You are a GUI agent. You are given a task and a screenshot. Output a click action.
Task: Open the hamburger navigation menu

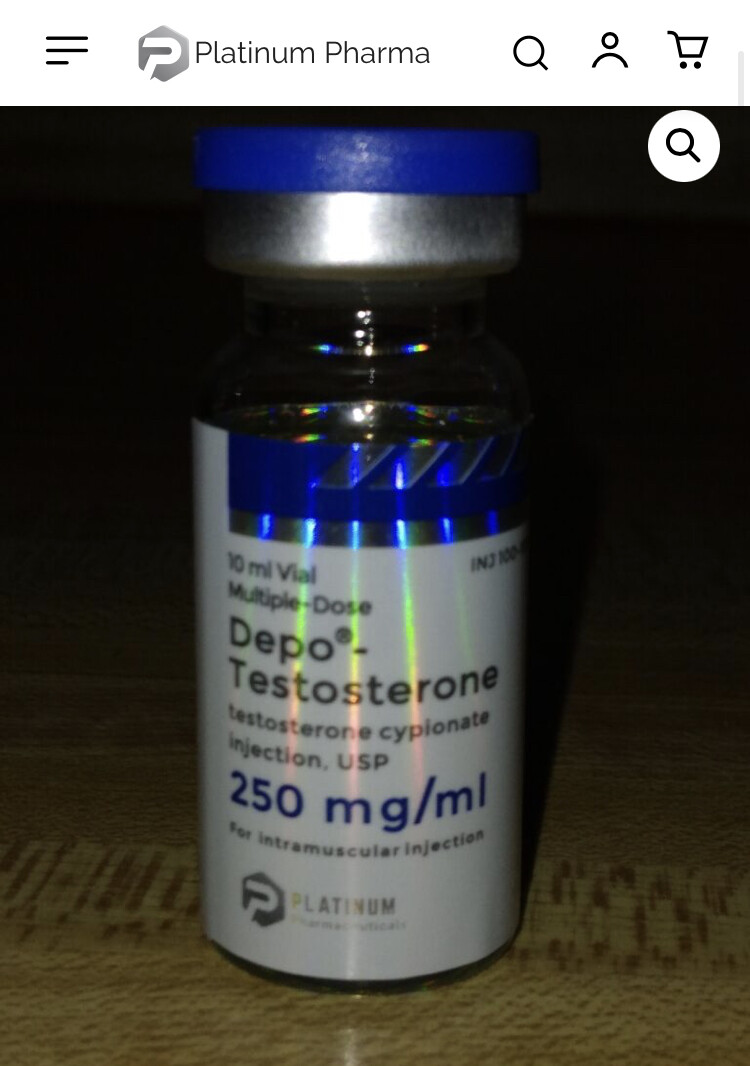67,51
